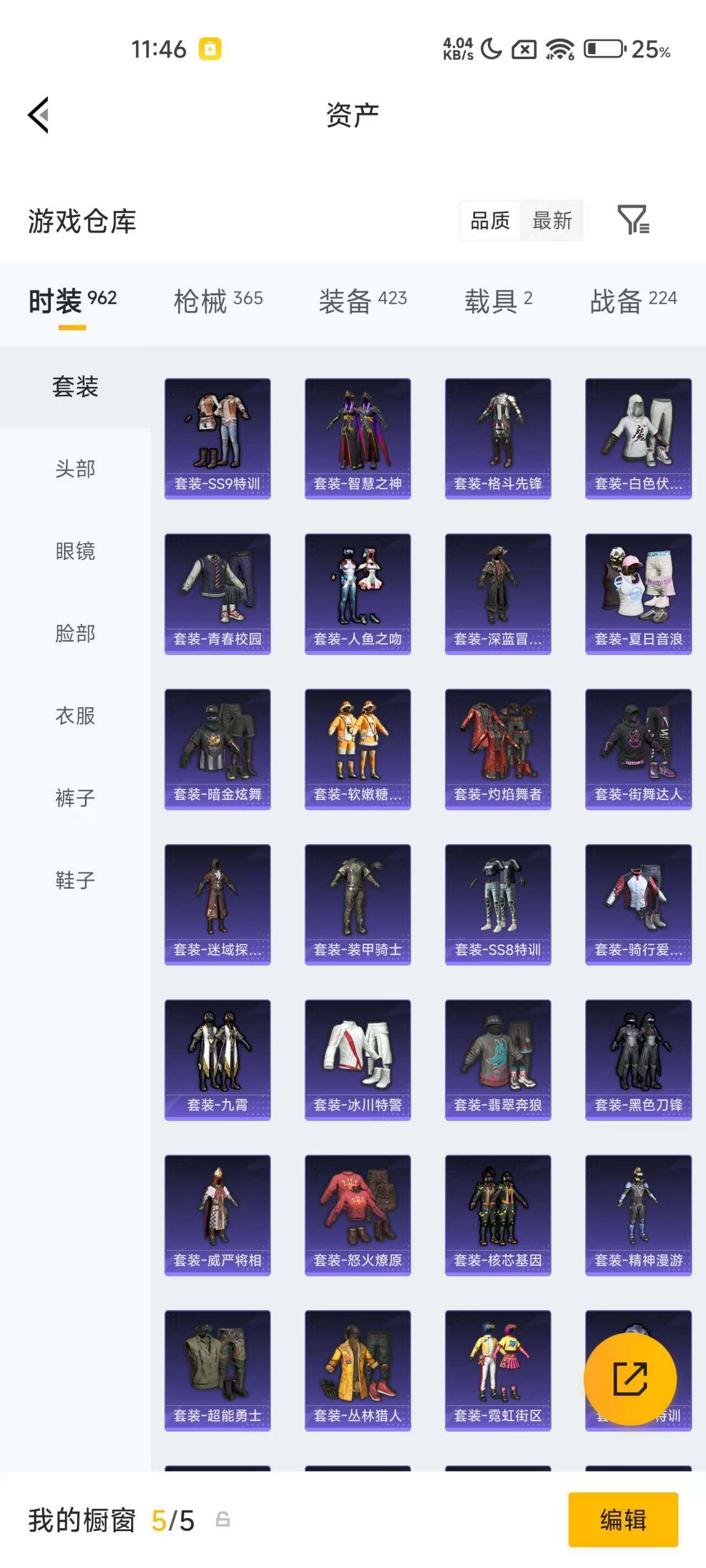706x1568 pixels.
Task: Tap the 编辑 button
Action: pyautogui.click(x=623, y=1521)
